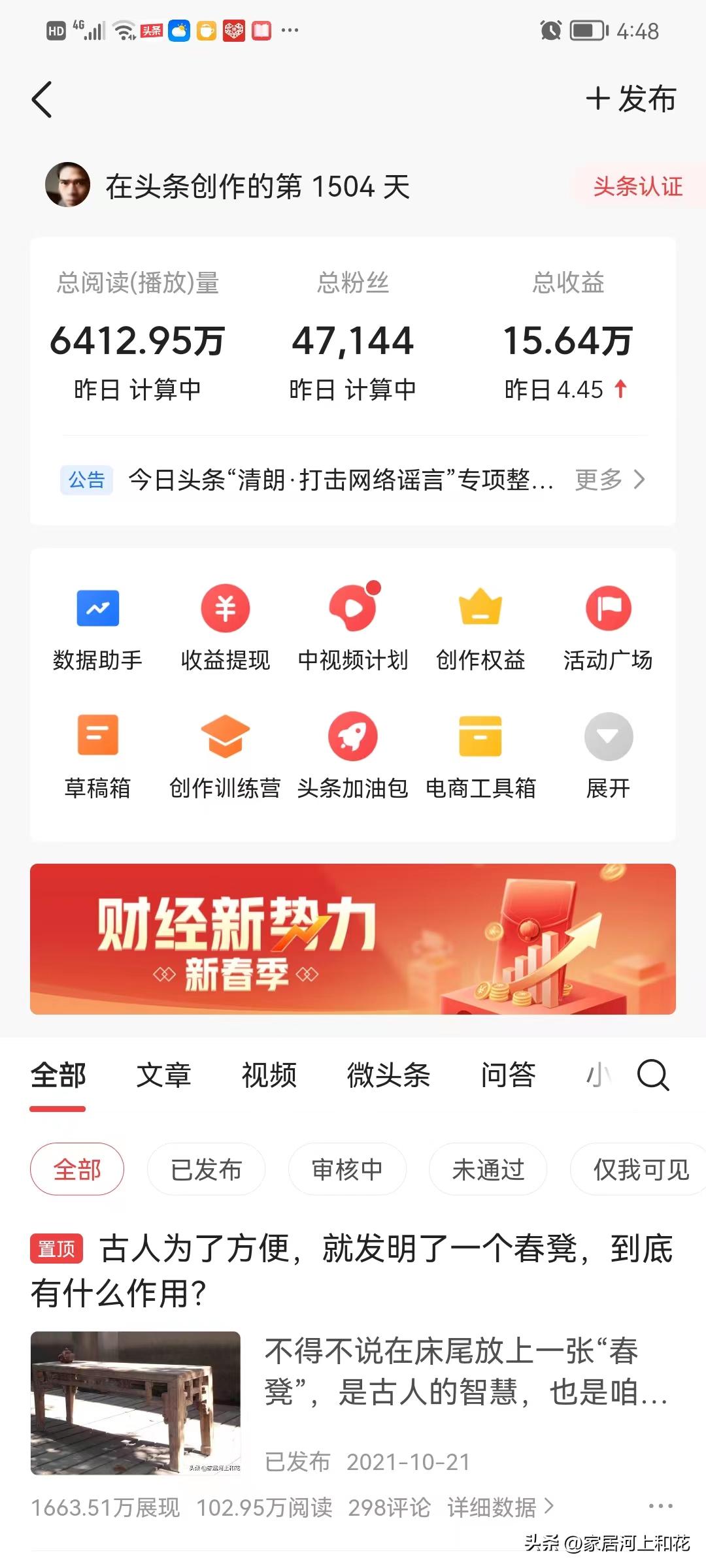
Task: Filter posts by 审核中 under review
Action: pyautogui.click(x=346, y=1169)
